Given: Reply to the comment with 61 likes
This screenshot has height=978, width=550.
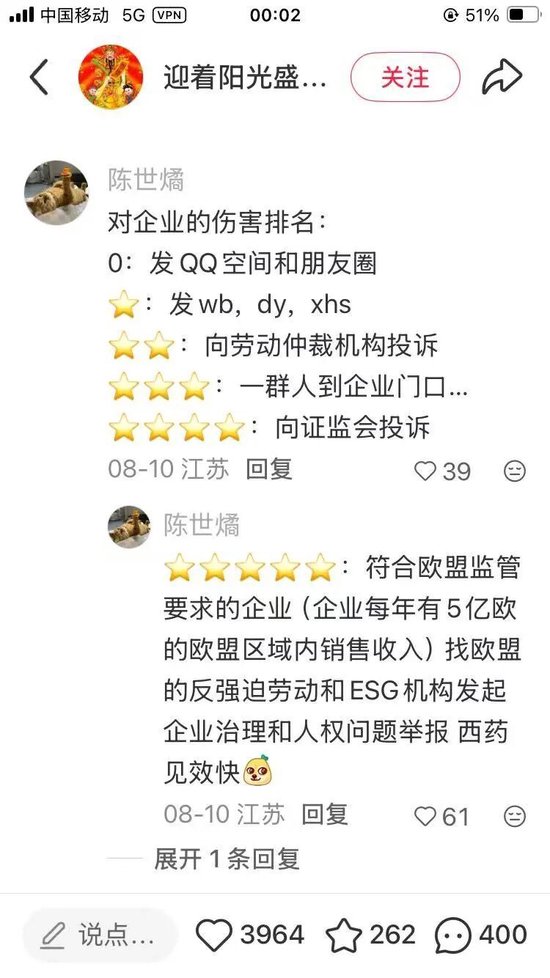Looking at the screenshot, I should (x=325, y=814).
